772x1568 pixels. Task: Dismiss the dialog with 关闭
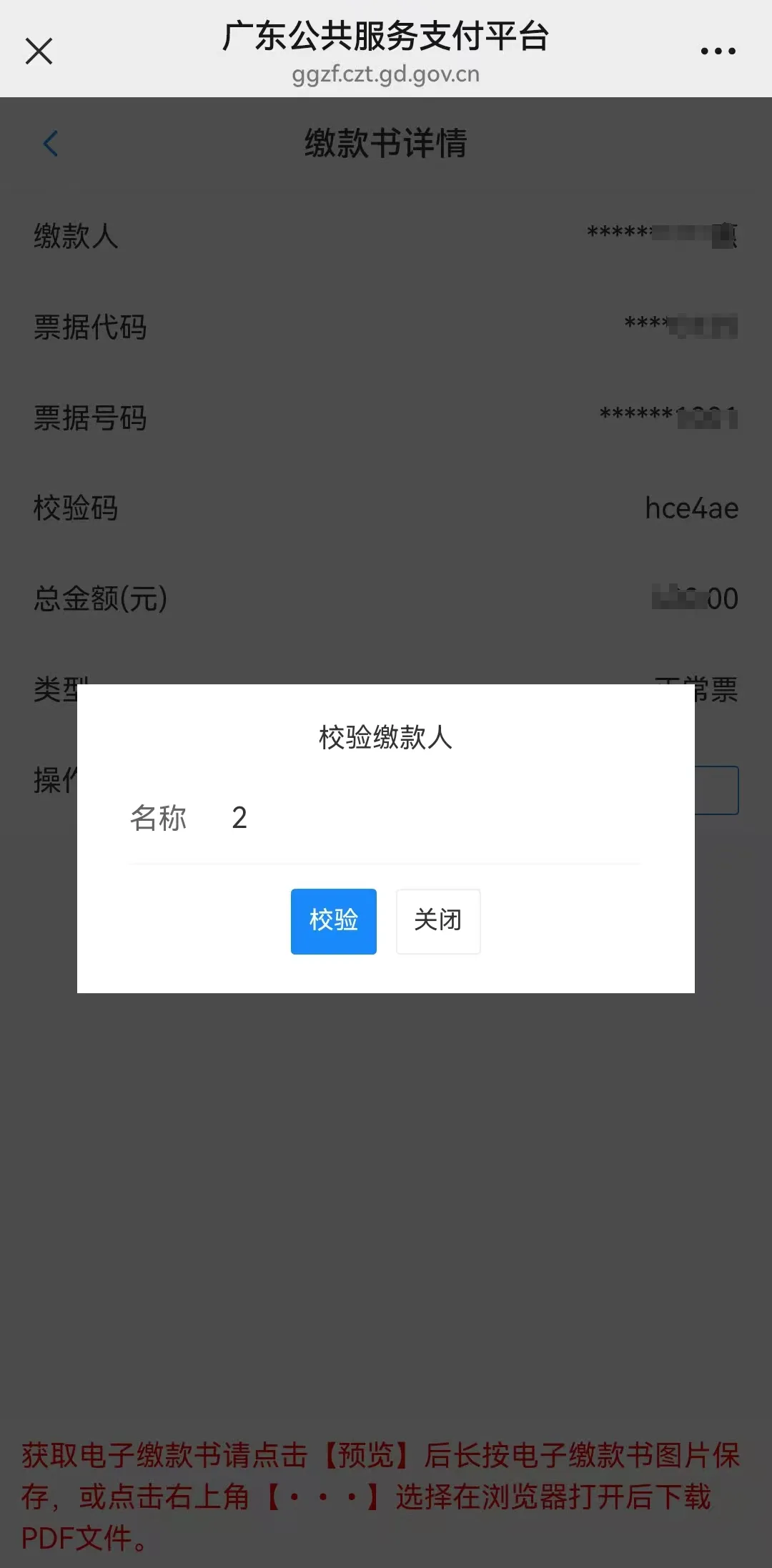pyautogui.click(x=438, y=921)
